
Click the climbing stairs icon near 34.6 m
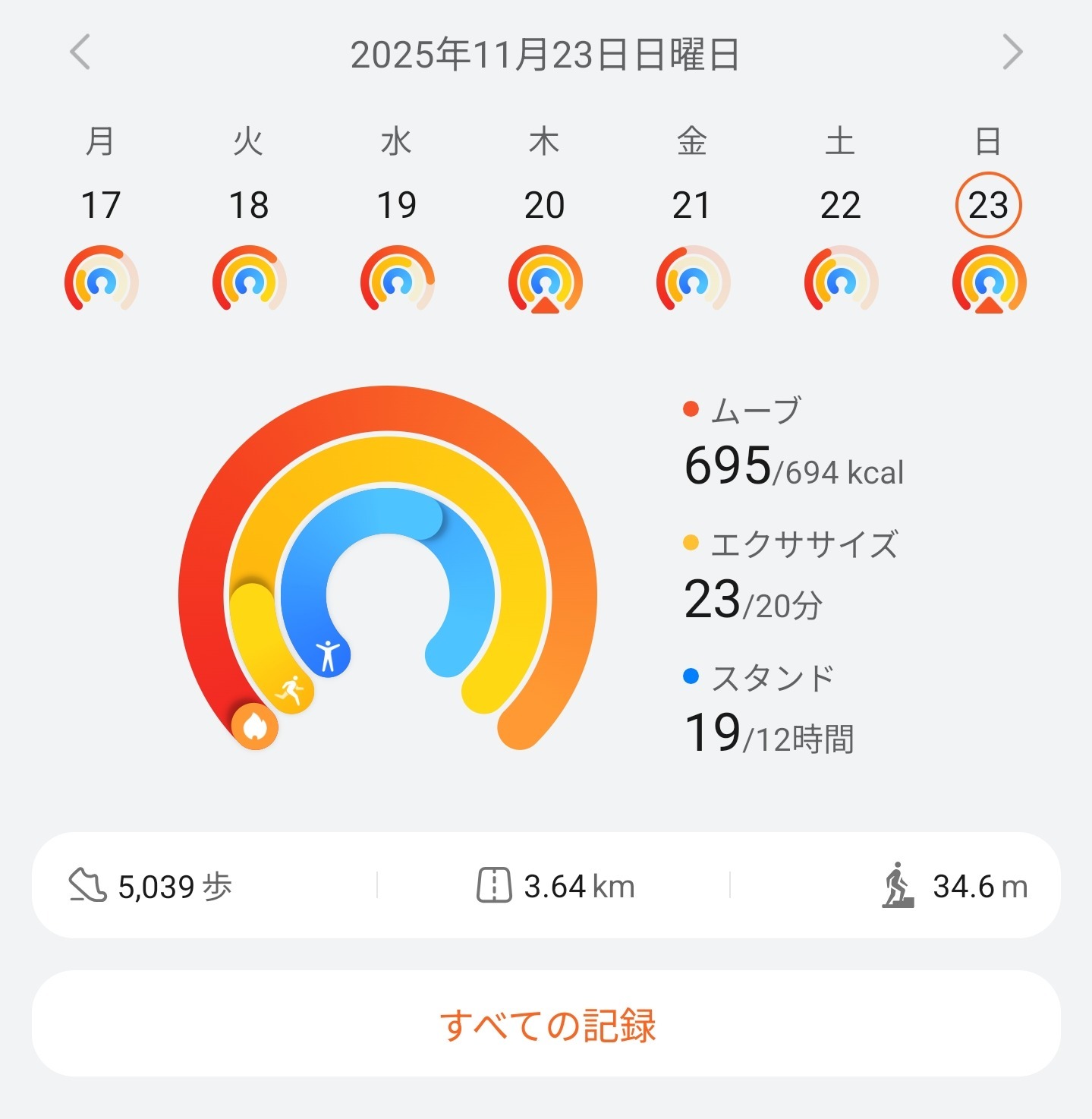coord(898,884)
